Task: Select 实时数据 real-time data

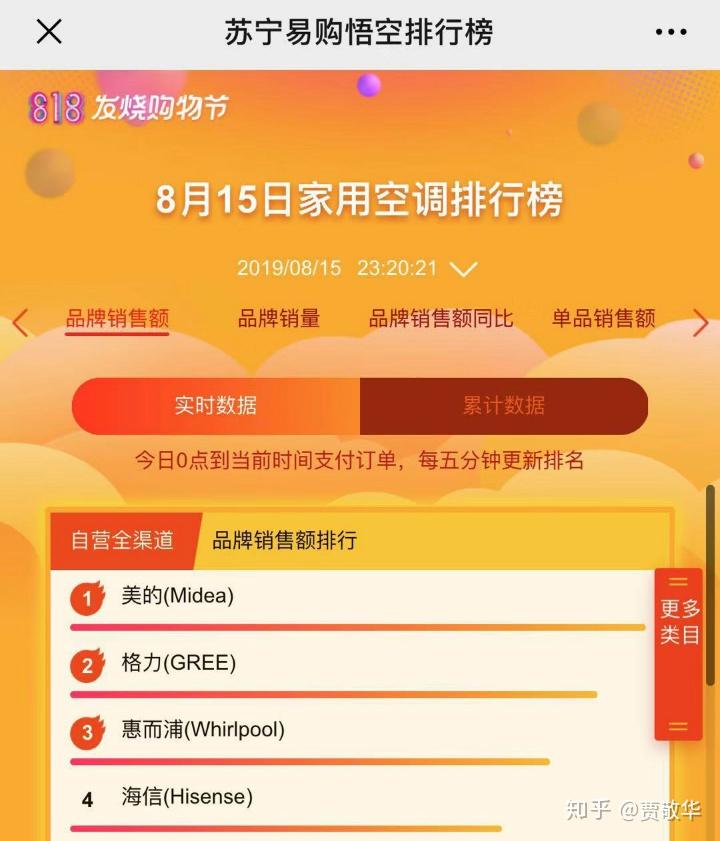Action: [x=216, y=406]
